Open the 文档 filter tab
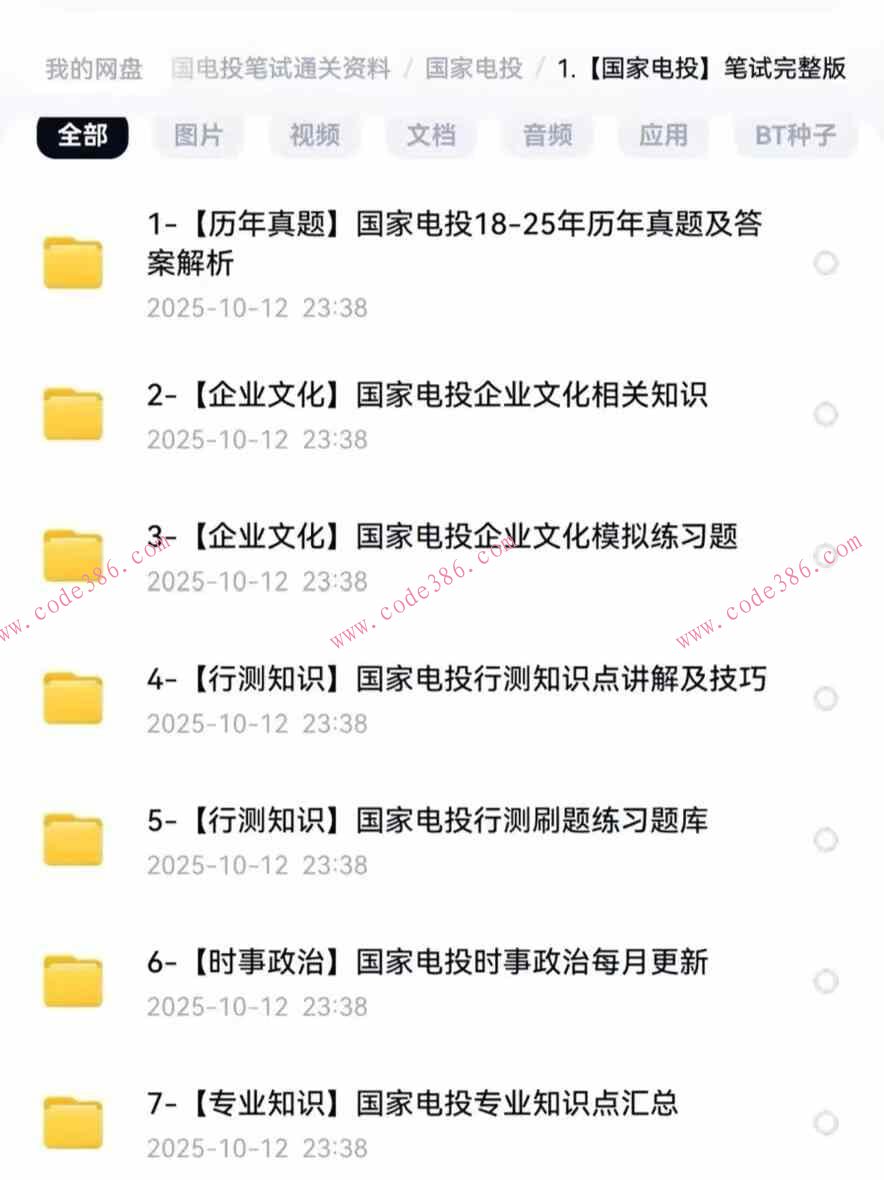 [431, 136]
